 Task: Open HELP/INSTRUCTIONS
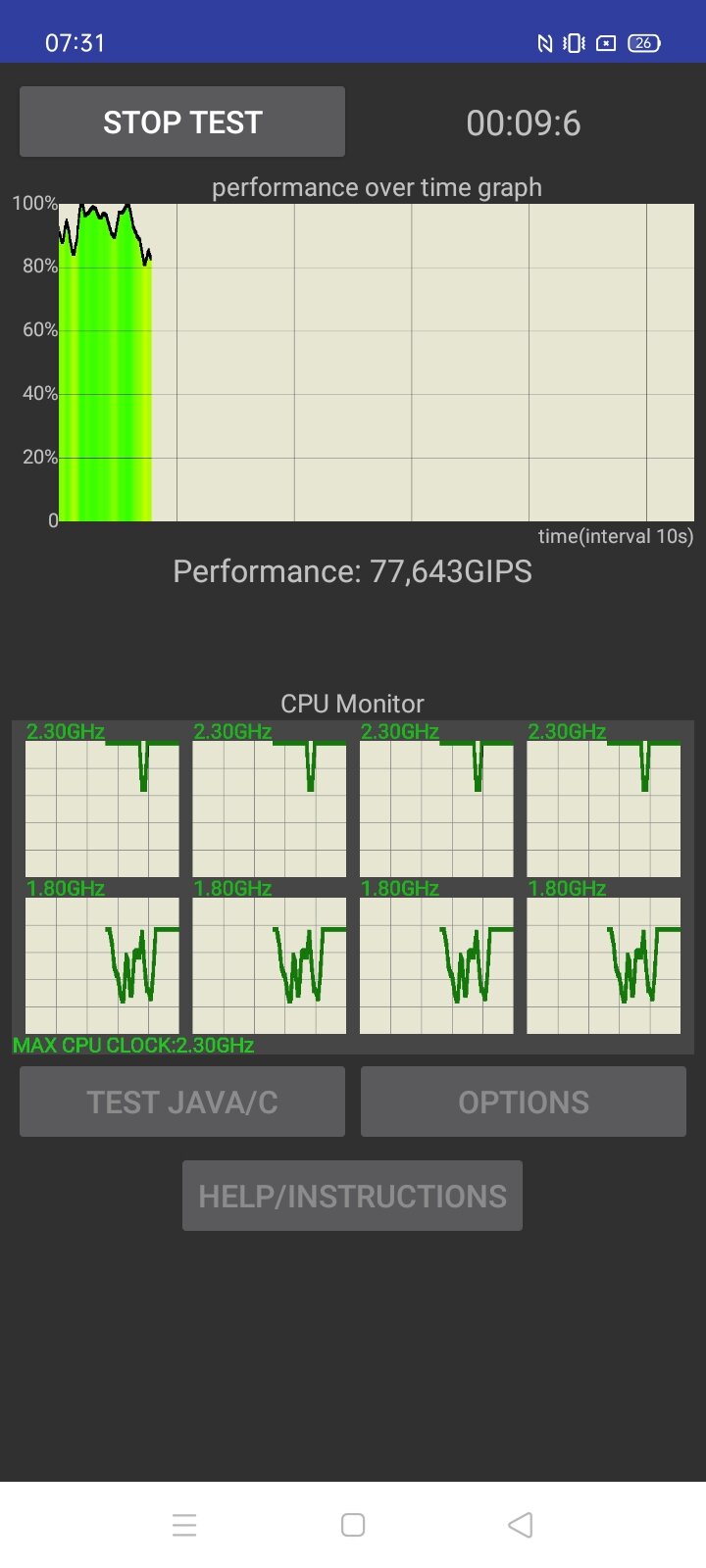(352, 1196)
